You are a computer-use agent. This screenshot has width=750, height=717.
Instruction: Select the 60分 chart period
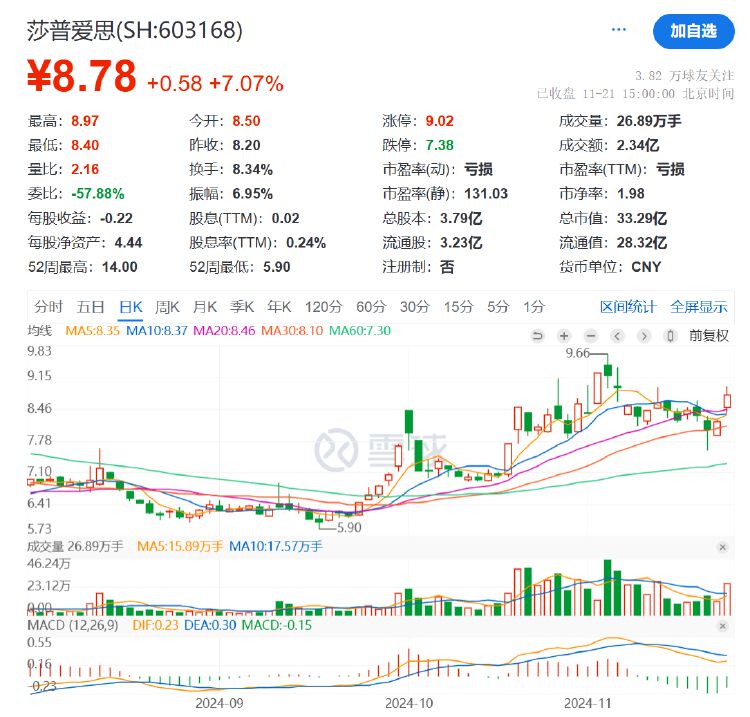click(370, 307)
